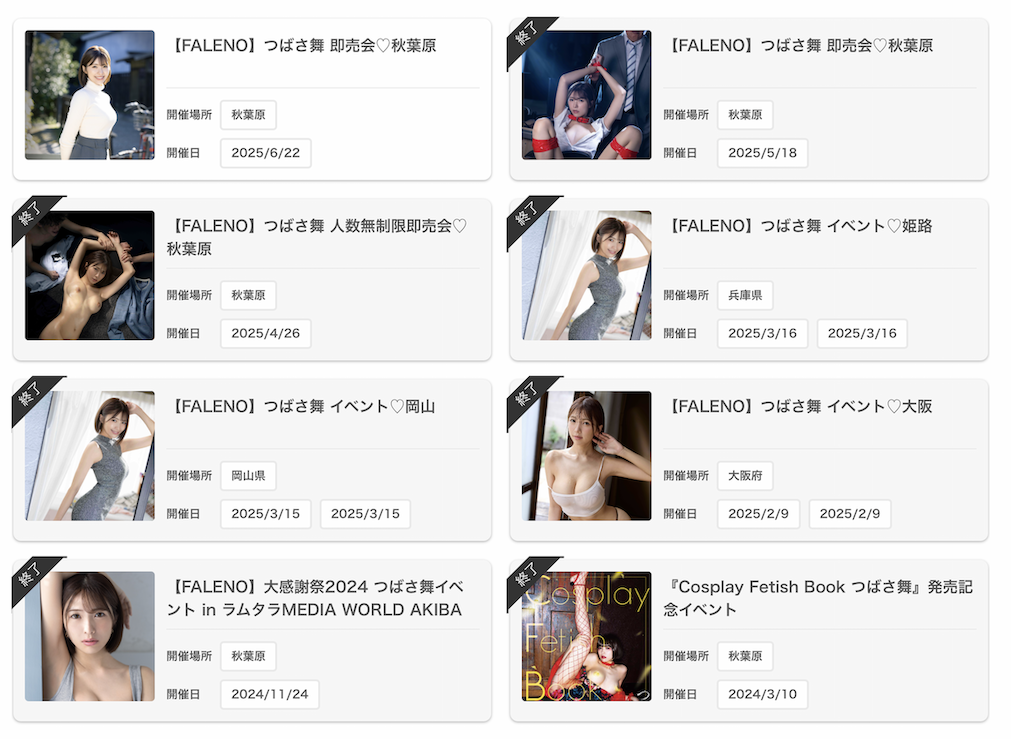The image size is (1011, 739).
Task: Open the 人数無制限即売会 秋葉原 event card
Action: [x=316, y=237]
